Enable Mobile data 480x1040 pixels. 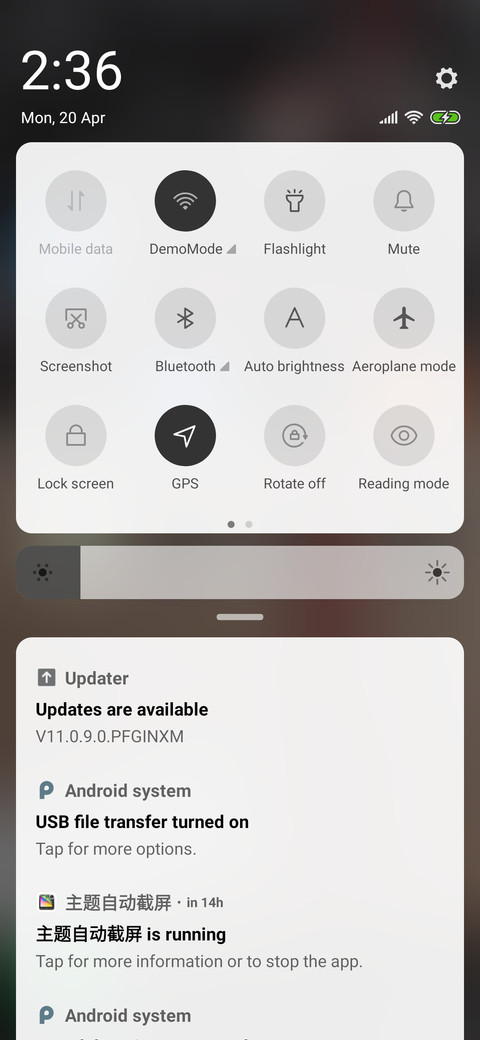[76, 201]
